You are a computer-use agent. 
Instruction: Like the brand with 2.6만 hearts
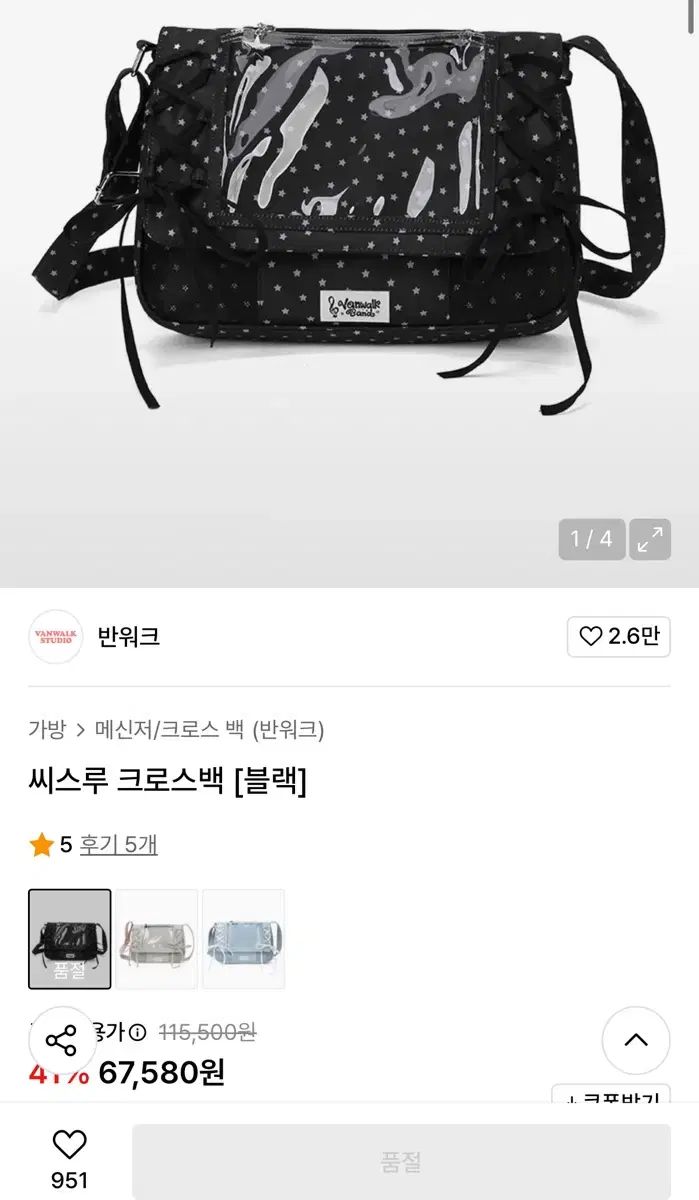[x=618, y=637]
